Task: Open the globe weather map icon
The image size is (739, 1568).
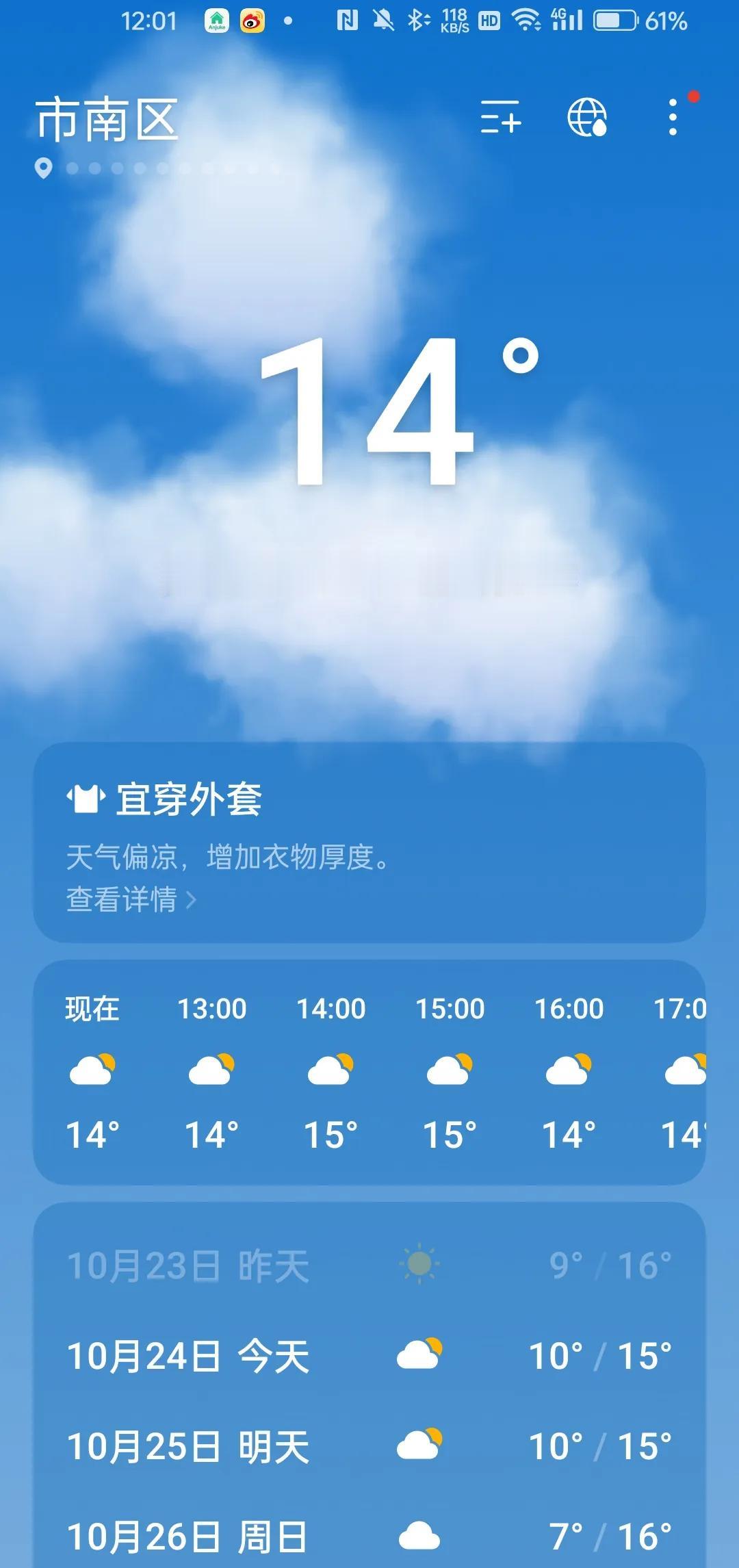Action: tap(587, 117)
